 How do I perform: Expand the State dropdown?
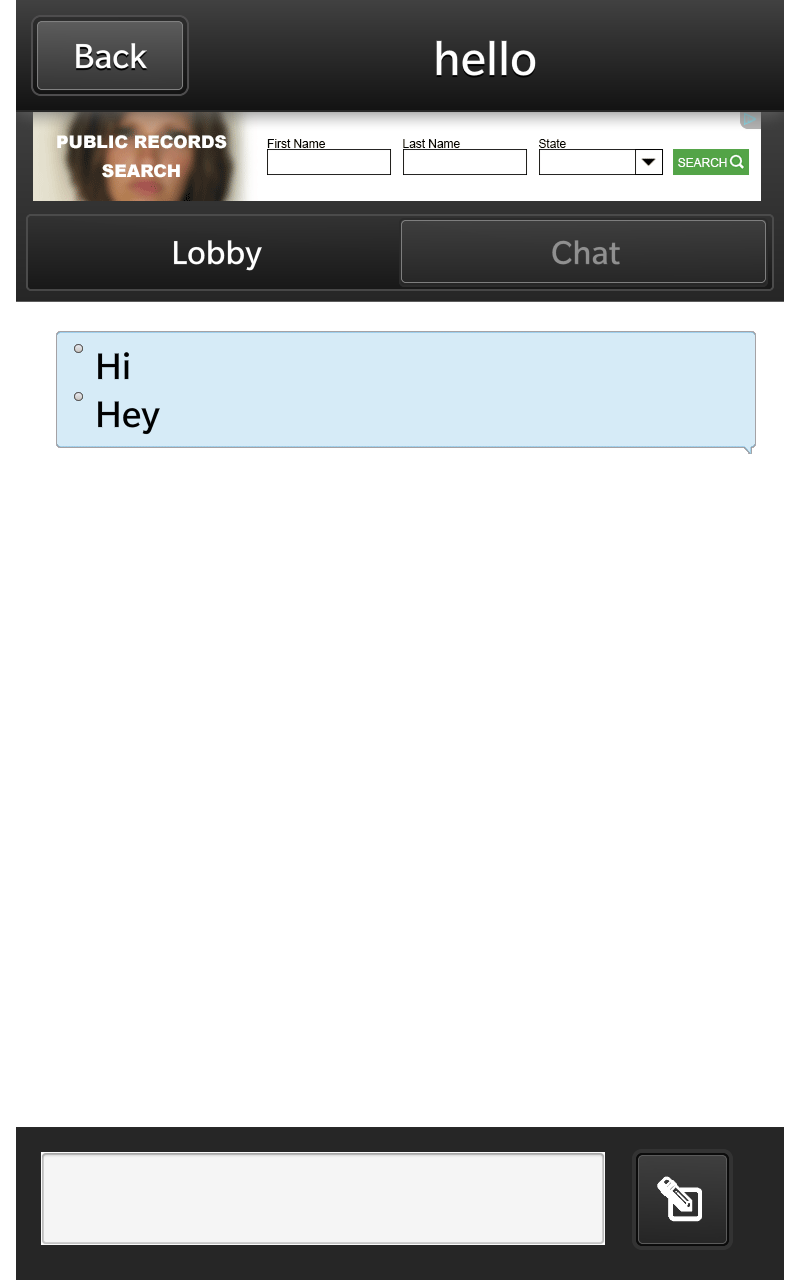649,162
